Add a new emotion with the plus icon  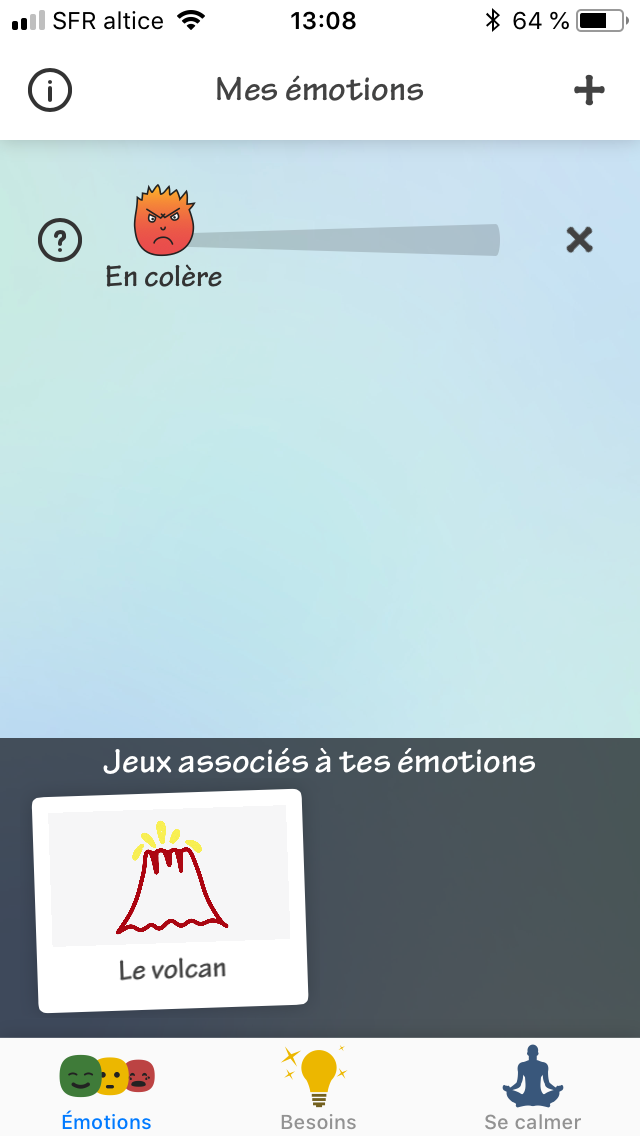point(589,91)
